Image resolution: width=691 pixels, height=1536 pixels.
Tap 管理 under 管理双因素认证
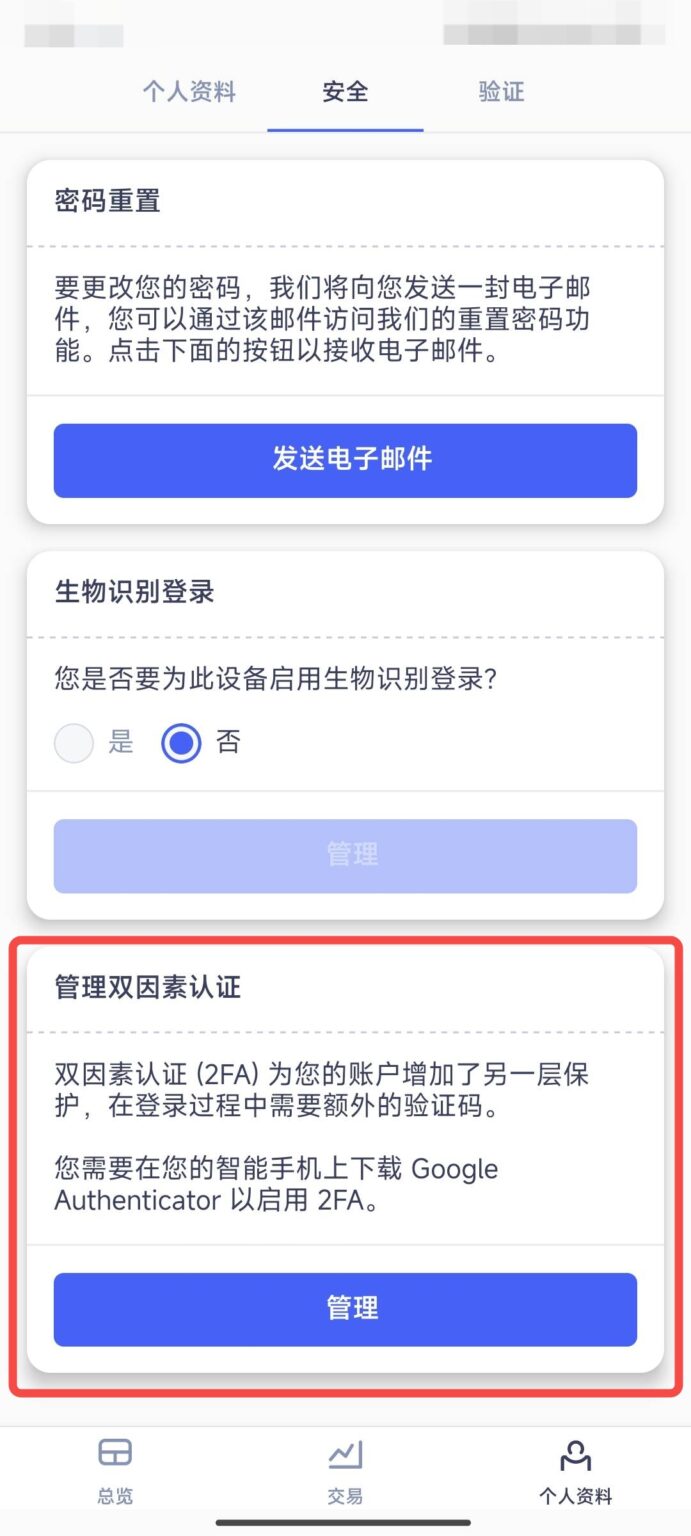tap(345, 1309)
